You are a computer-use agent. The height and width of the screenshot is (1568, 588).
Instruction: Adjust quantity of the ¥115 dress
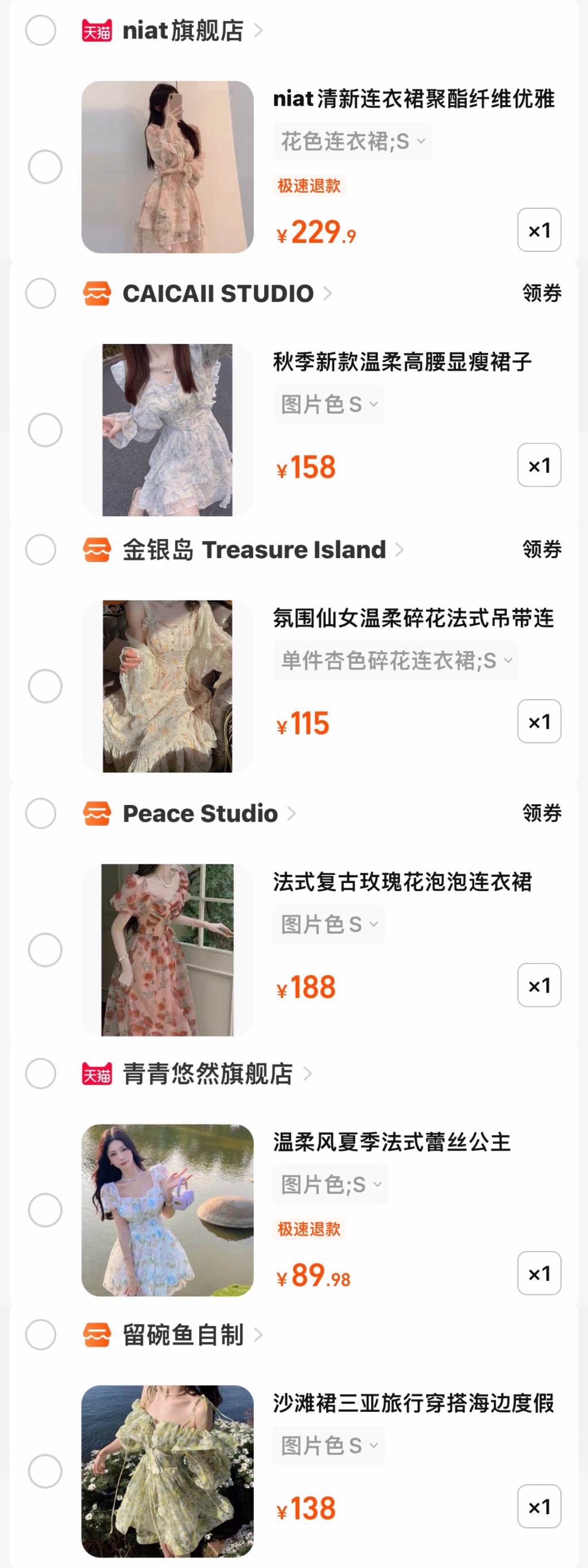[x=539, y=721]
